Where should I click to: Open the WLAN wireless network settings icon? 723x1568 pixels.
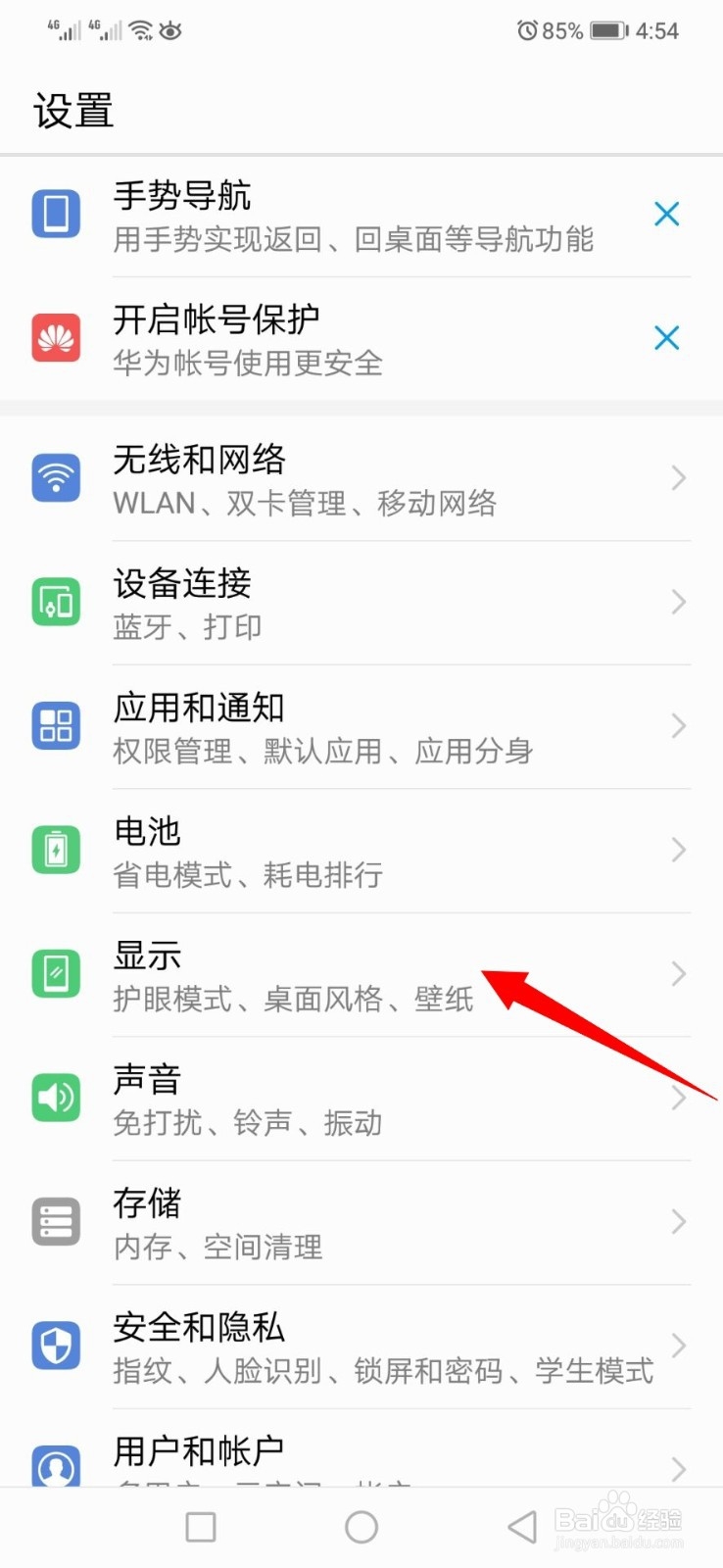pos(56,477)
